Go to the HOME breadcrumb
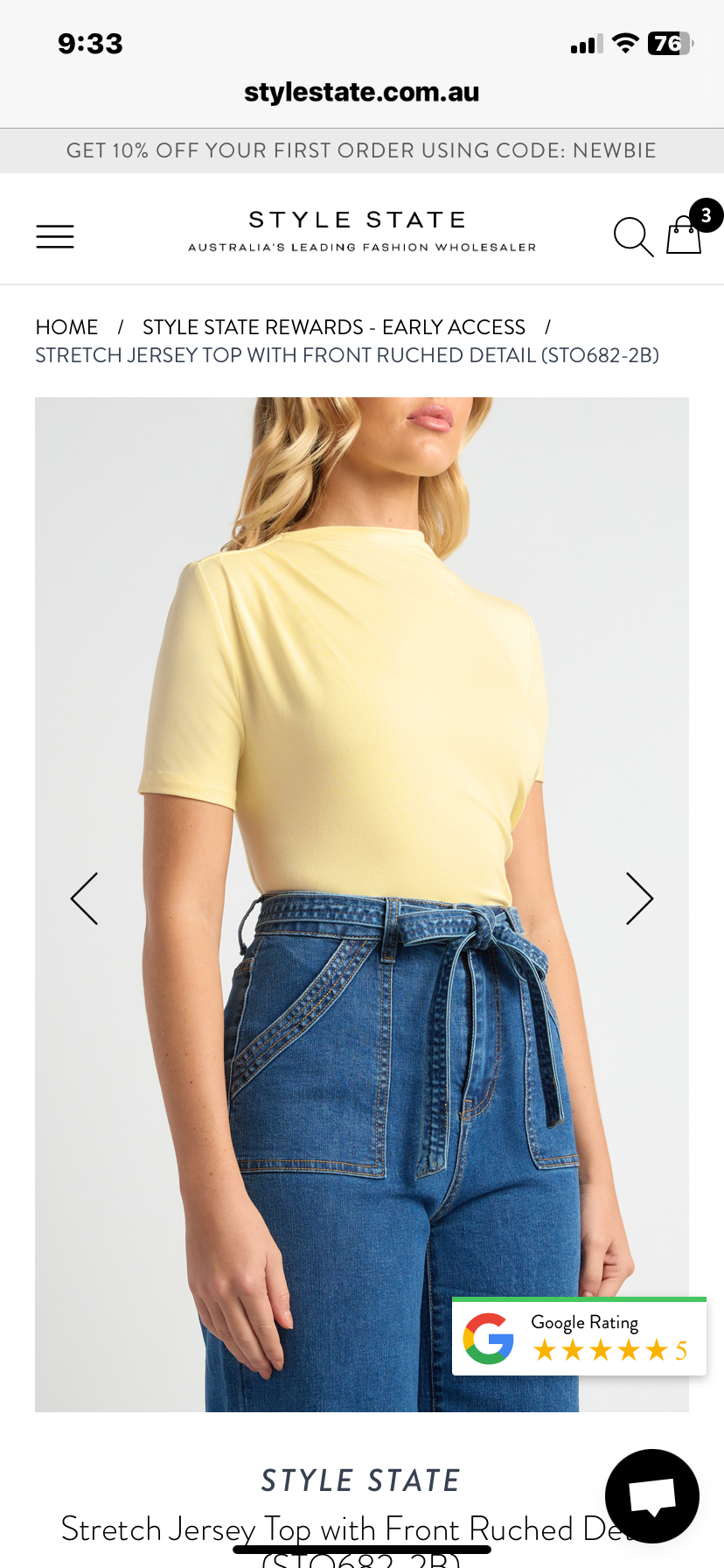This screenshot has width=724, height=1568. pos(66,327)
